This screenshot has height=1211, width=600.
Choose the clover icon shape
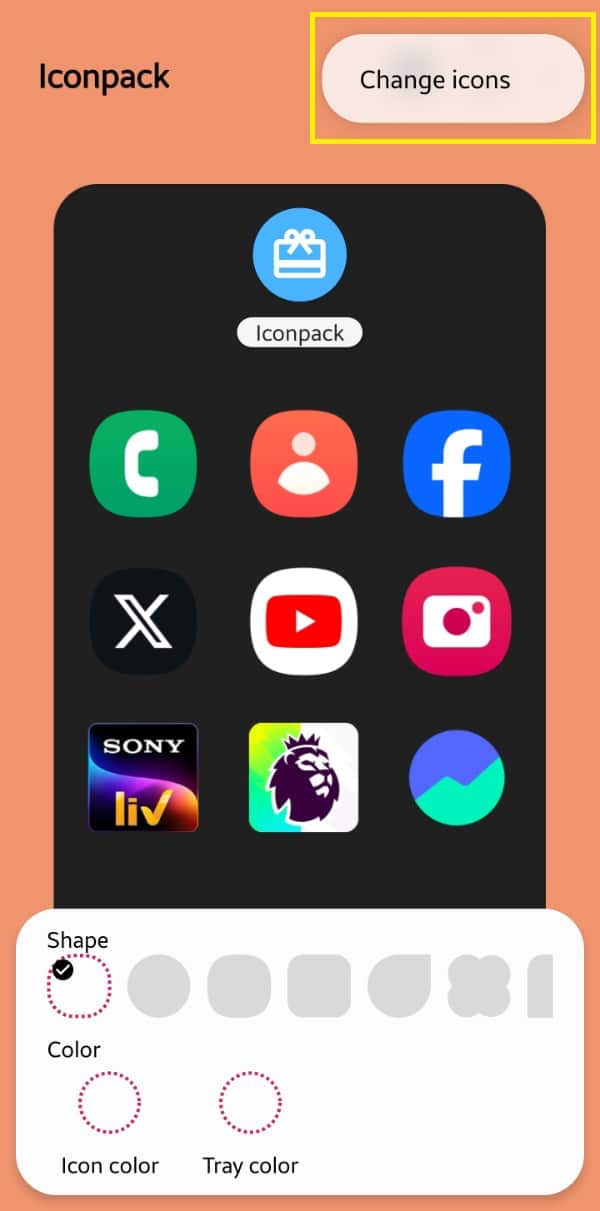point(479,986)
